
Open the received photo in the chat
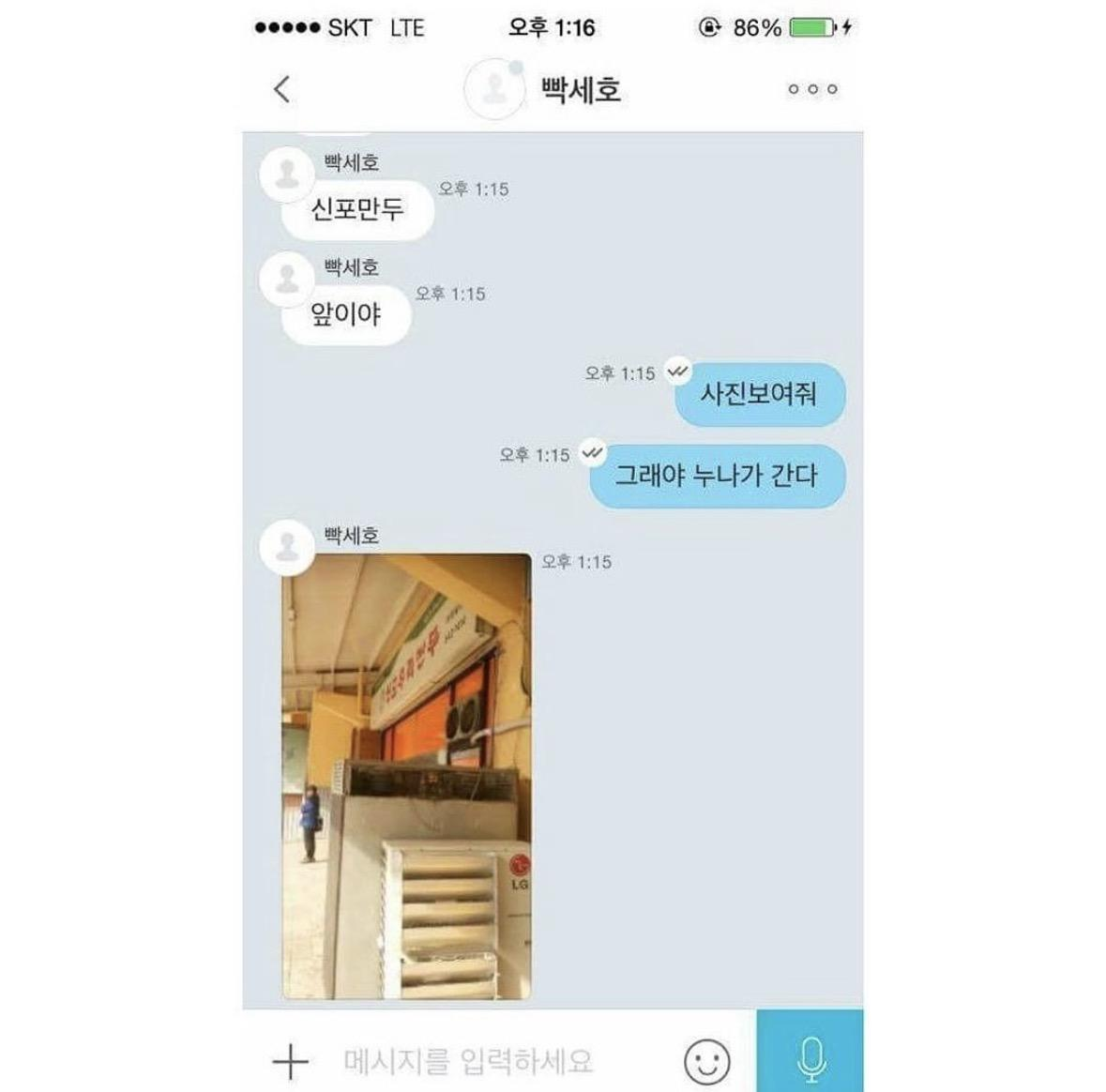(406, 776)
